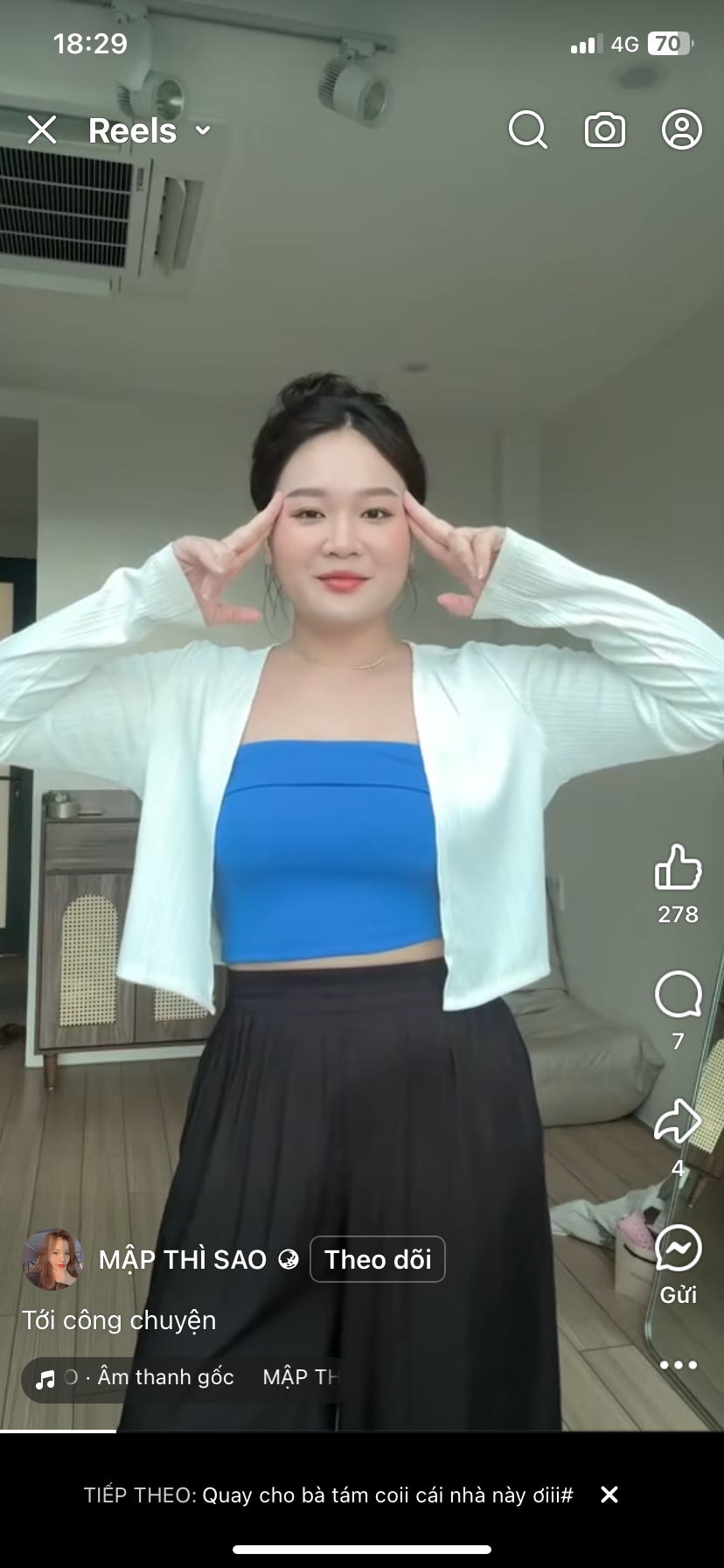
Task: Open MẬP THÌ SAO profile picture
Action: pyautogui.click(x=53, y=1259)
